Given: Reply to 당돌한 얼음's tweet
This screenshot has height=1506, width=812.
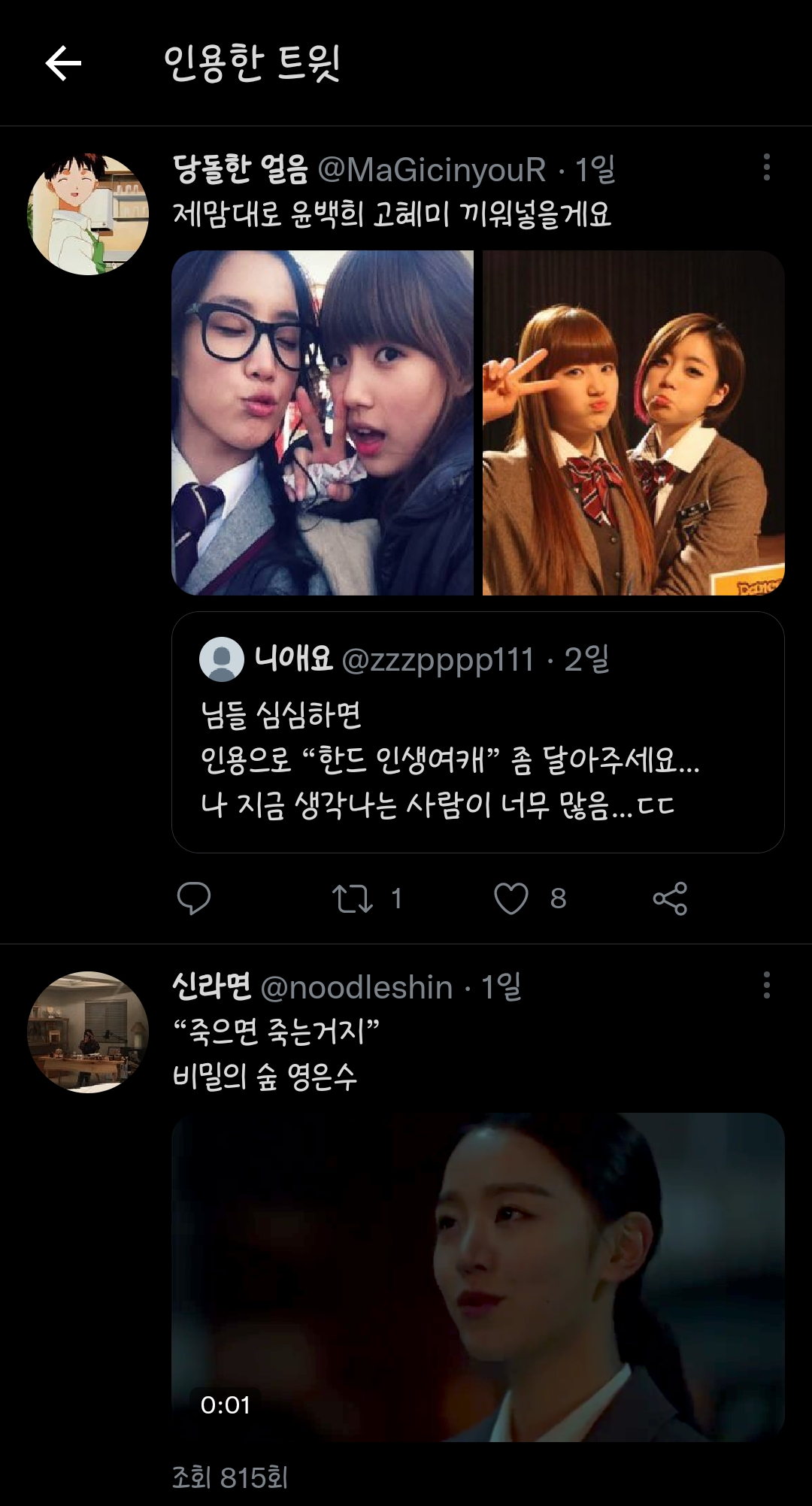Looking at the screenshot, I should click(x=193, y=898).
